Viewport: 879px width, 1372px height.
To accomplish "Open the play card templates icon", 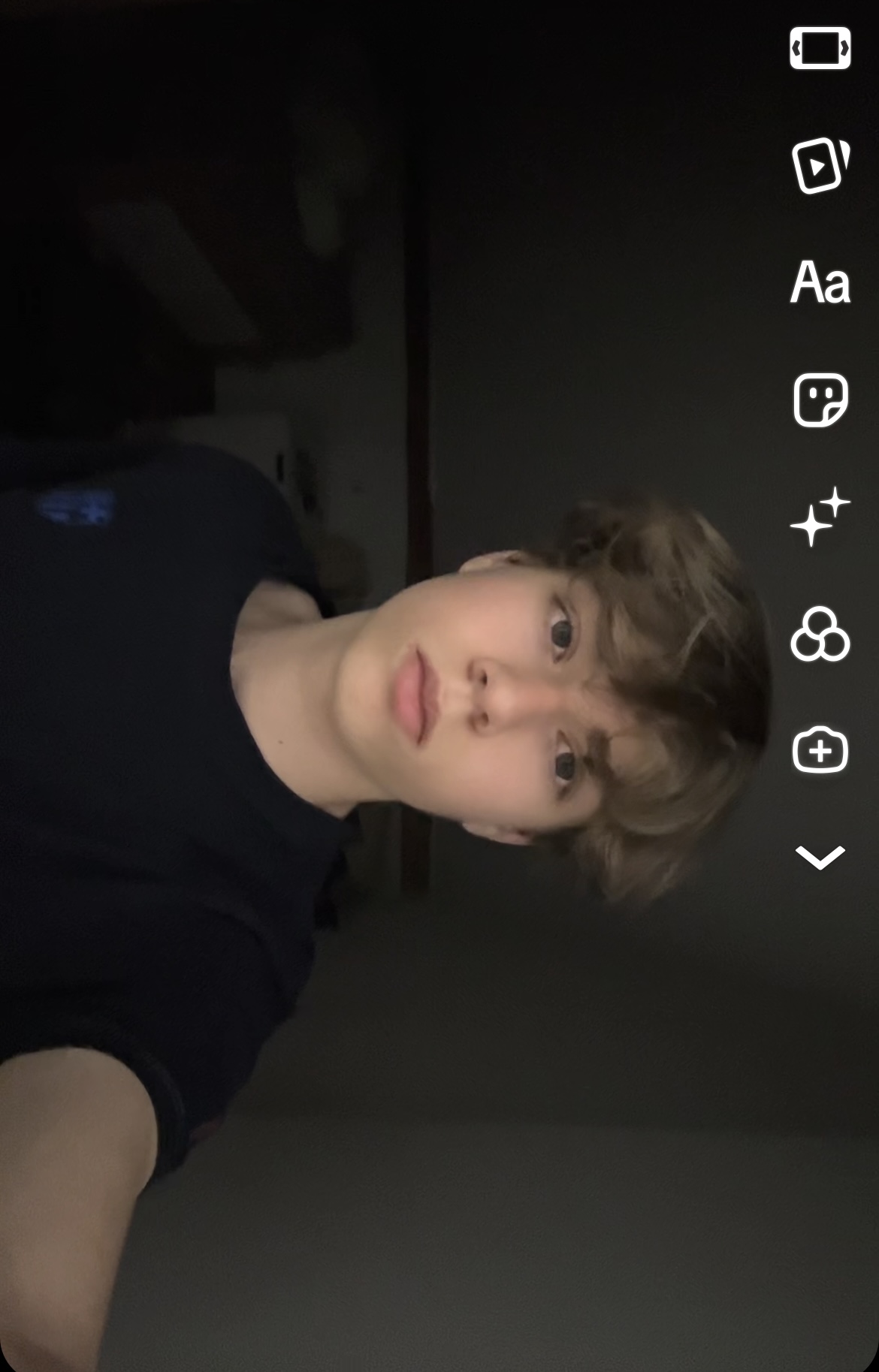I will 820,164.
